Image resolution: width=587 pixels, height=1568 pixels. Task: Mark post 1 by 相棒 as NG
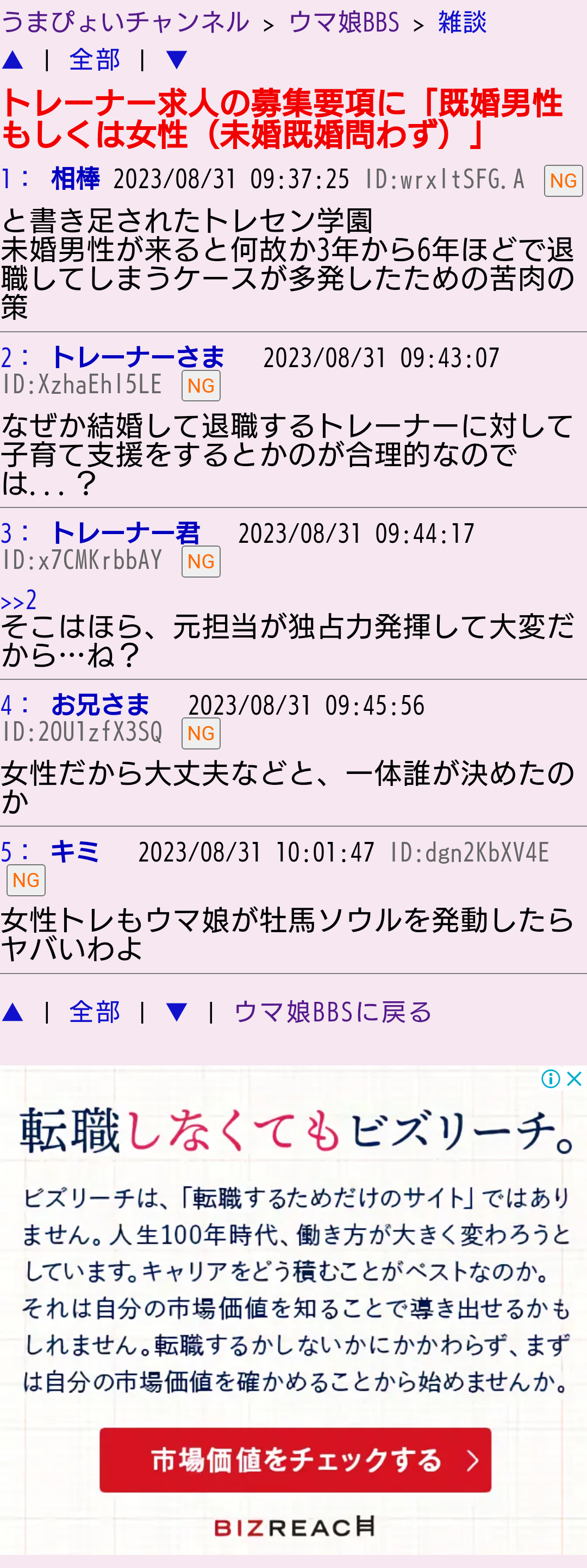pos(563,181)
